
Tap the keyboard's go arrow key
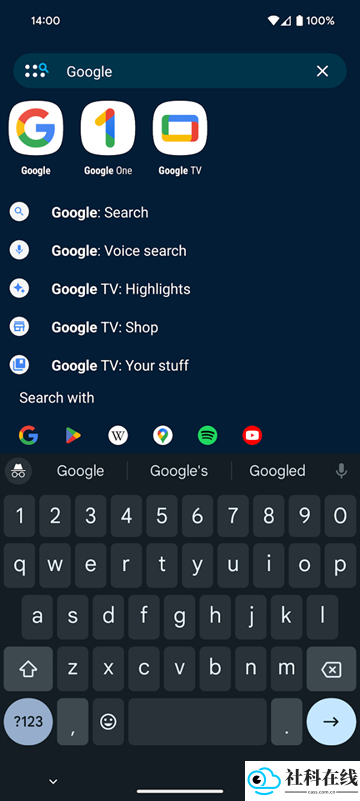[331, 721]
